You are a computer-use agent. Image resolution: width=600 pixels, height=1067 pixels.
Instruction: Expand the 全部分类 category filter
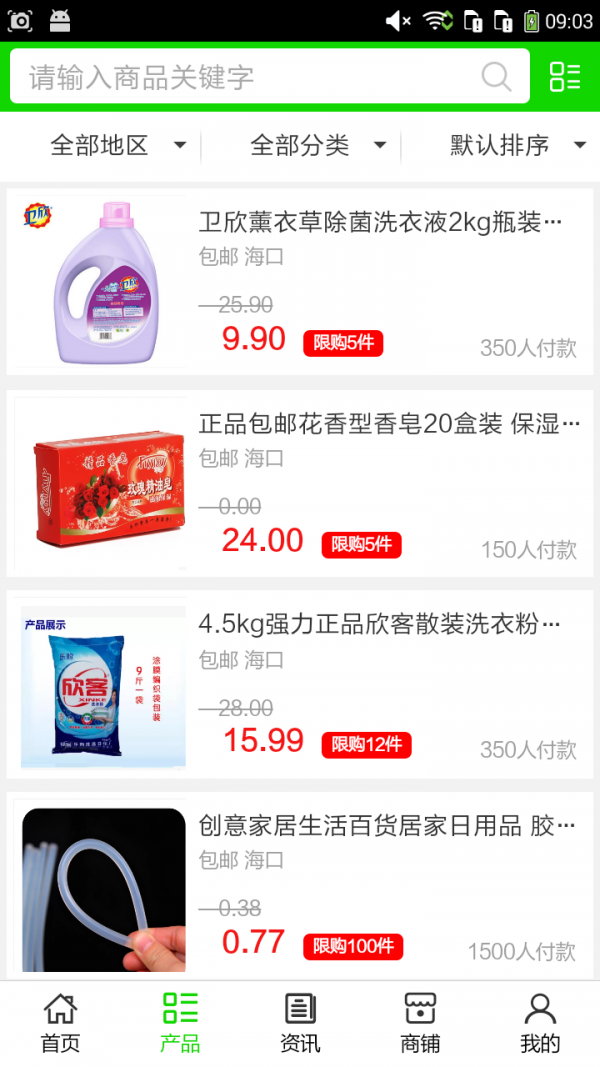(x=318, y=146)
